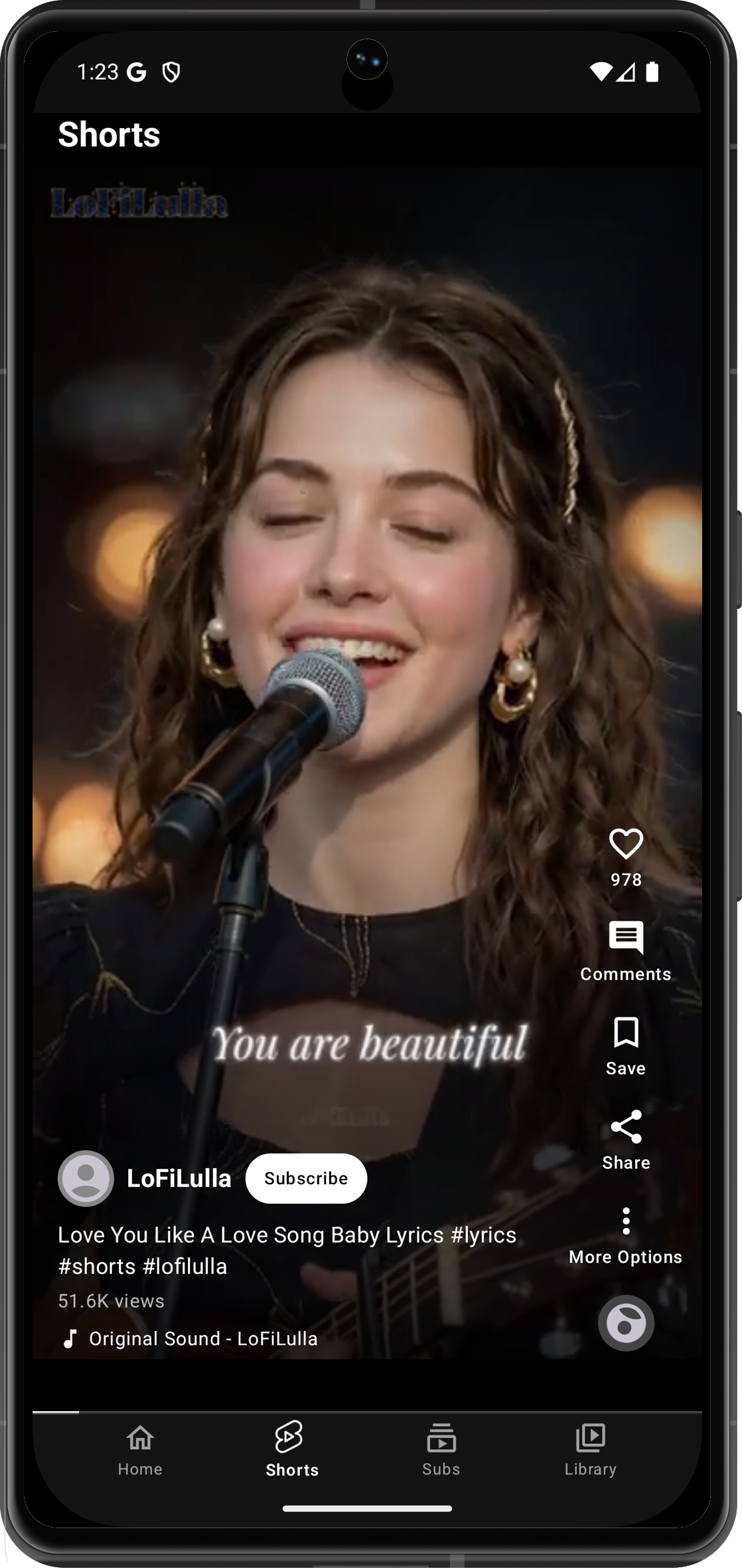Open the spinning audio disc icon

coord(625,1322)
